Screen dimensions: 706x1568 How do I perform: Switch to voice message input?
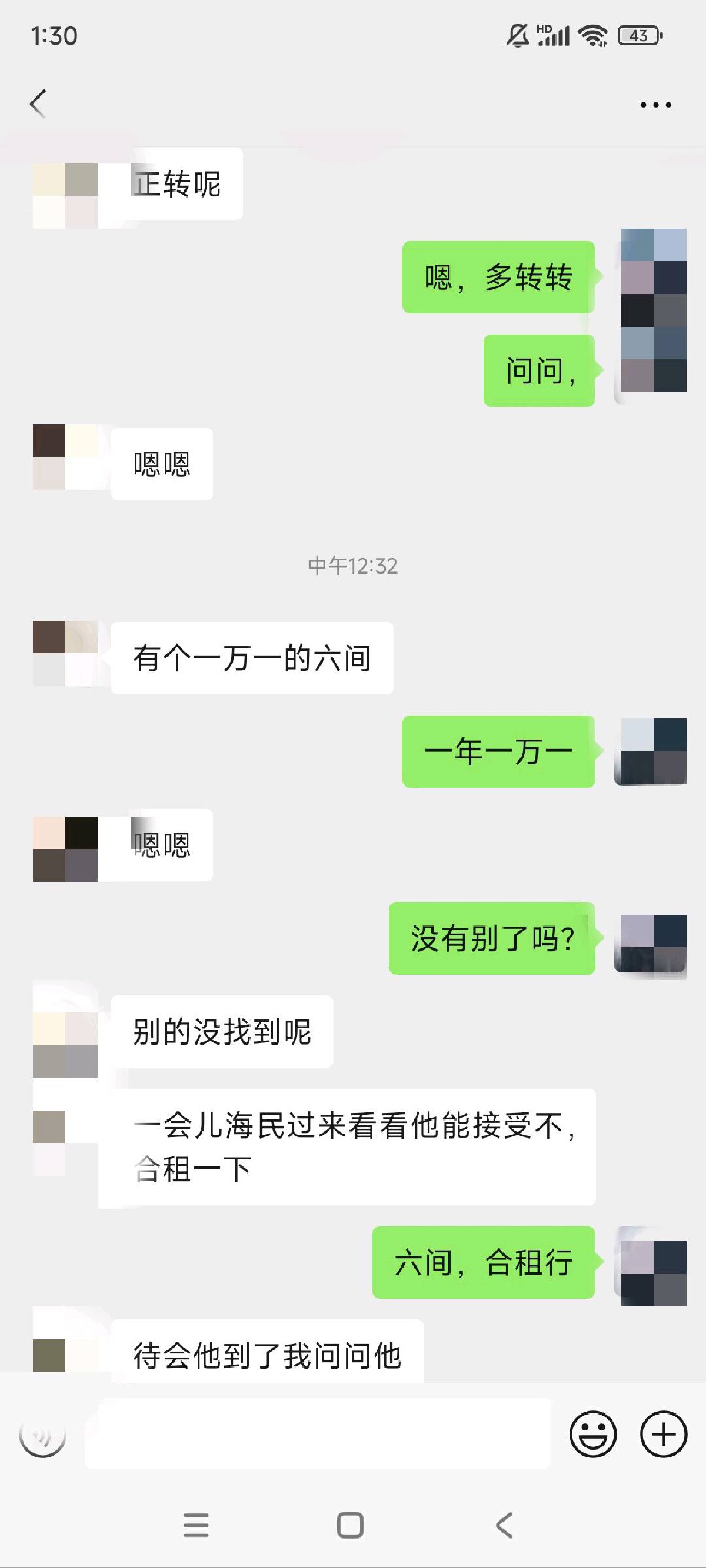(x=42, y=1435)
